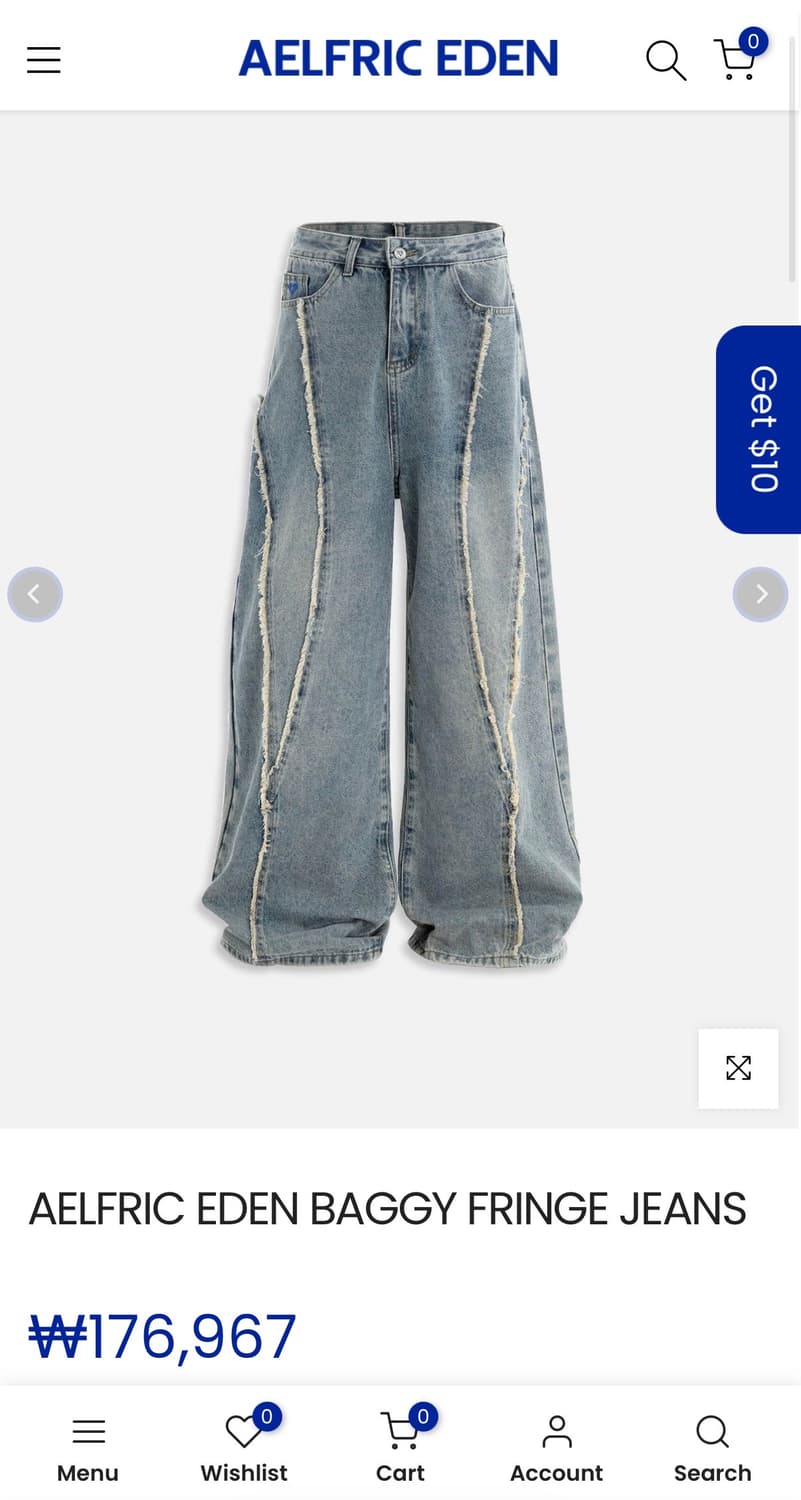Image resolution: width=801 pixels, height=1500 pixels.
Task: Click the AELFRIC EDEN logo
Action: [398, 58]
